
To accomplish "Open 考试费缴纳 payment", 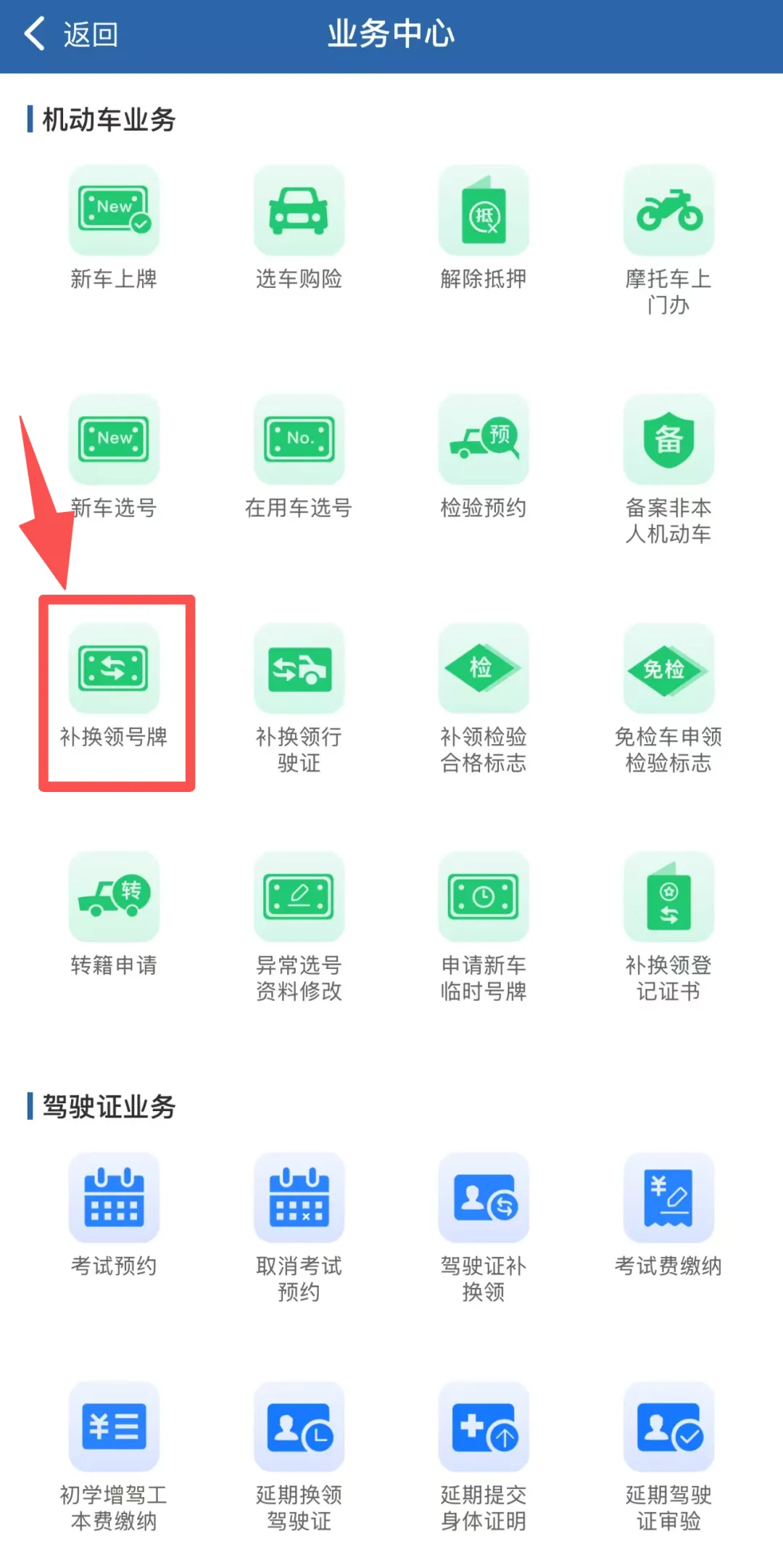I will point(668,1198).
